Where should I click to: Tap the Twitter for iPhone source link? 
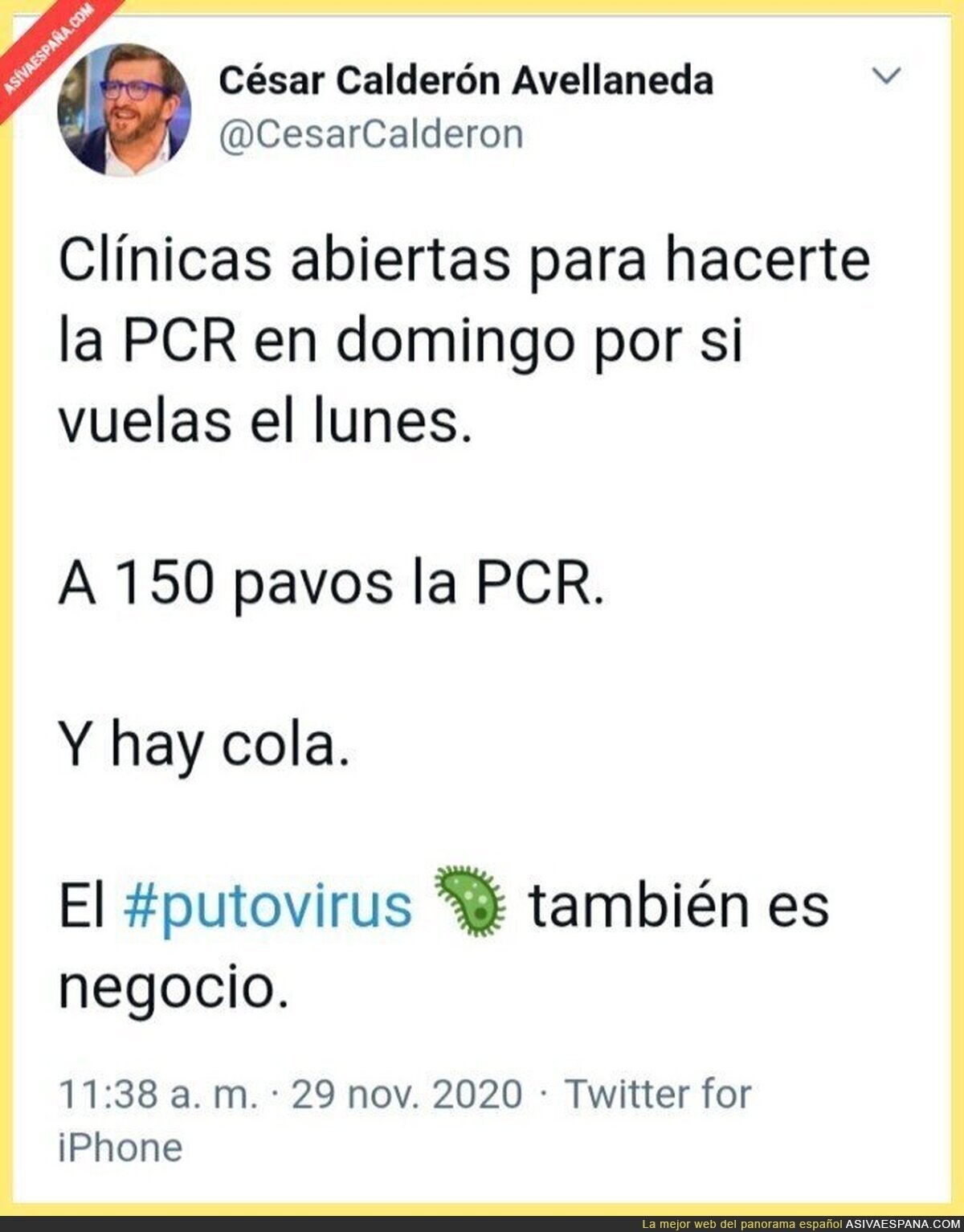(x=404, y=1120)
